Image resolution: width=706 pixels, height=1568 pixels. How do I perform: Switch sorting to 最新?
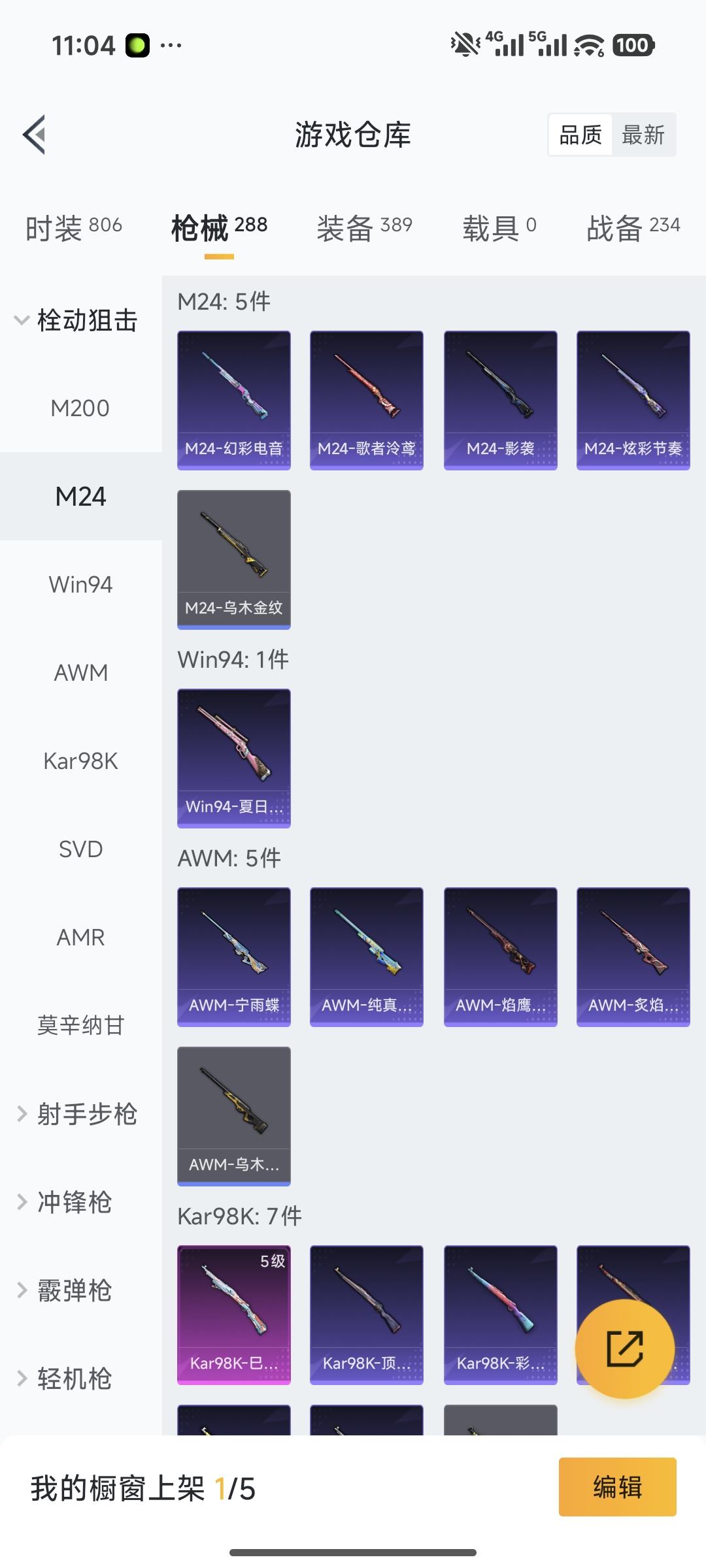click(x=644, y=135)
